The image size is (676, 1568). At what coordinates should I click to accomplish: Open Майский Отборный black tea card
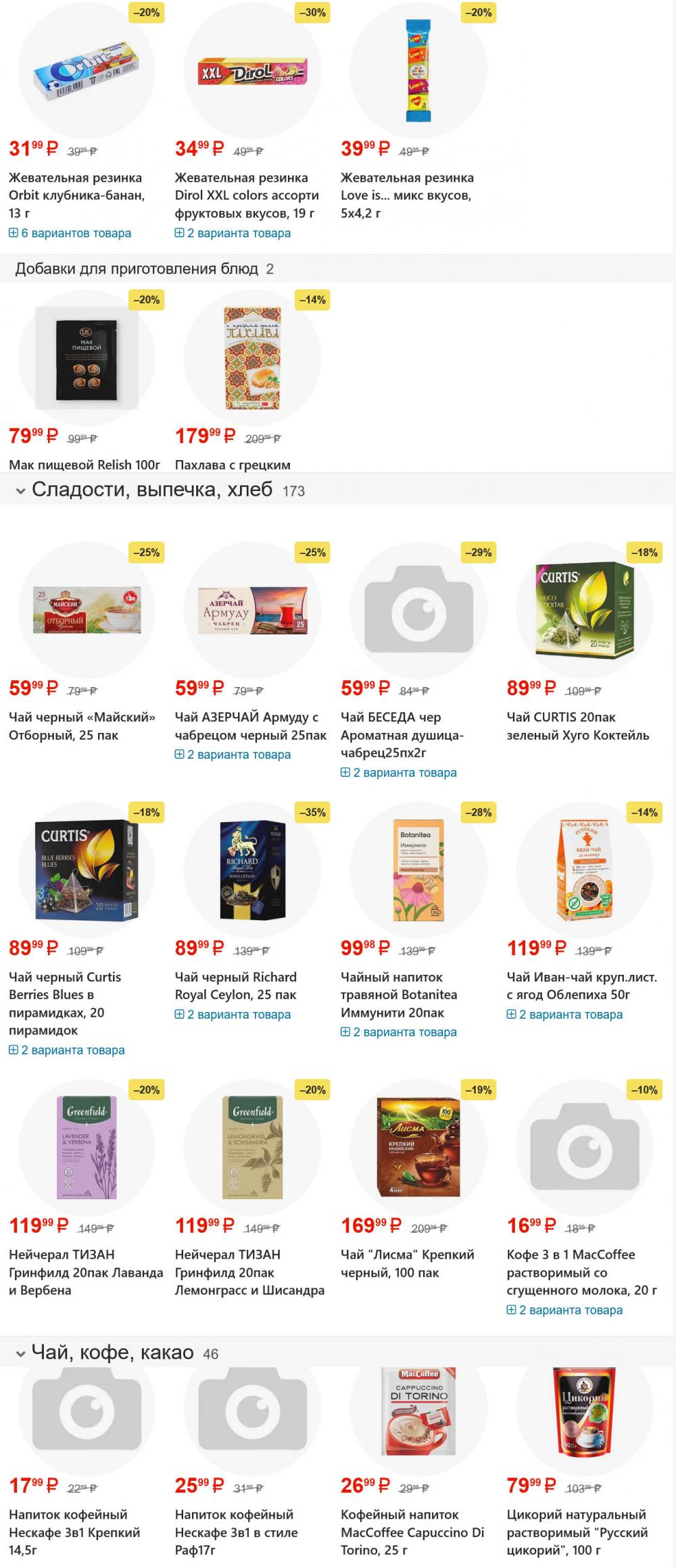tap(82, 726)
